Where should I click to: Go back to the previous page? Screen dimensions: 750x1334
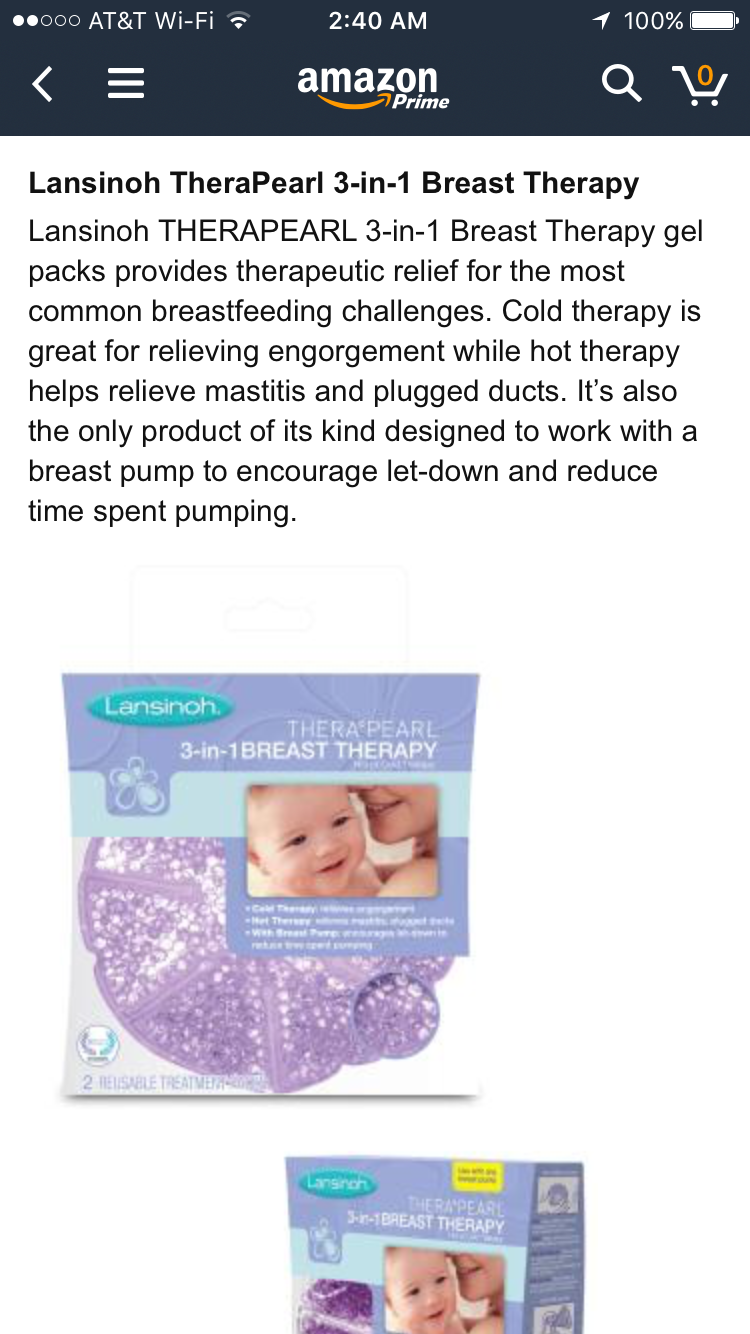tap(42, 84)
